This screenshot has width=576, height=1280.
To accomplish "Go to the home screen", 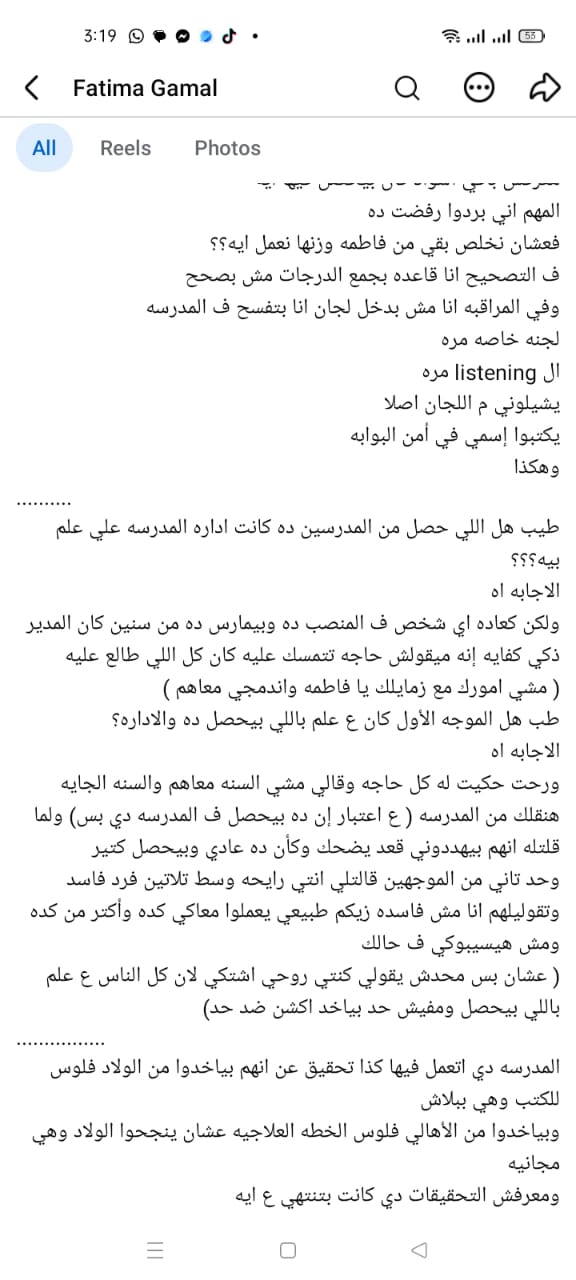I will click(x=288, y=1250).
